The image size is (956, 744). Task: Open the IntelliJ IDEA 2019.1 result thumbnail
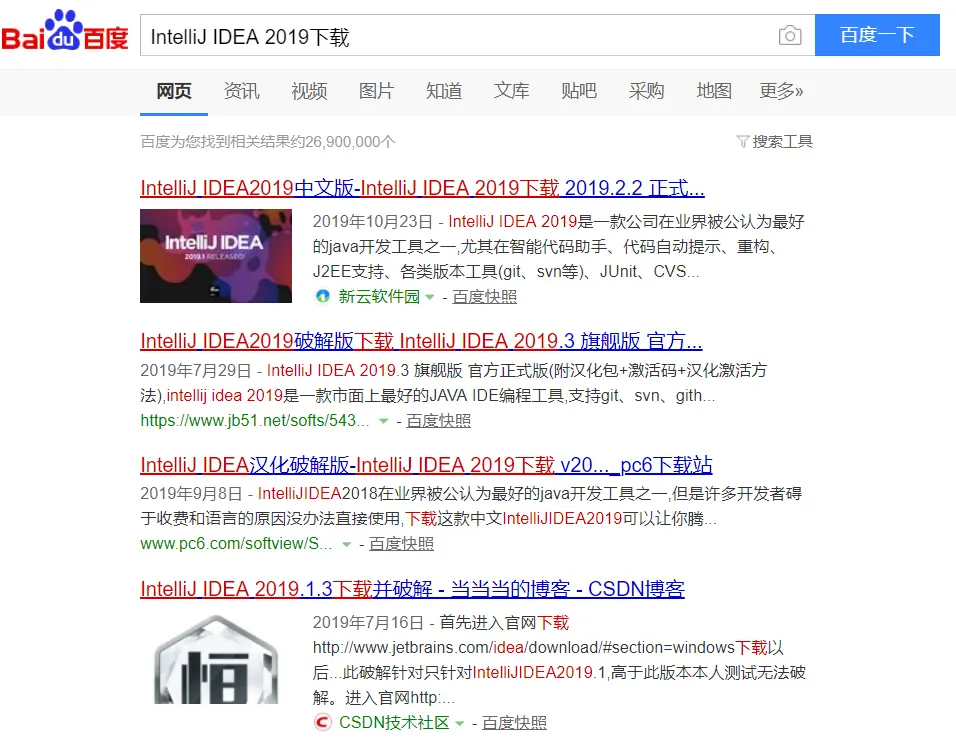(x=216, y=256)
